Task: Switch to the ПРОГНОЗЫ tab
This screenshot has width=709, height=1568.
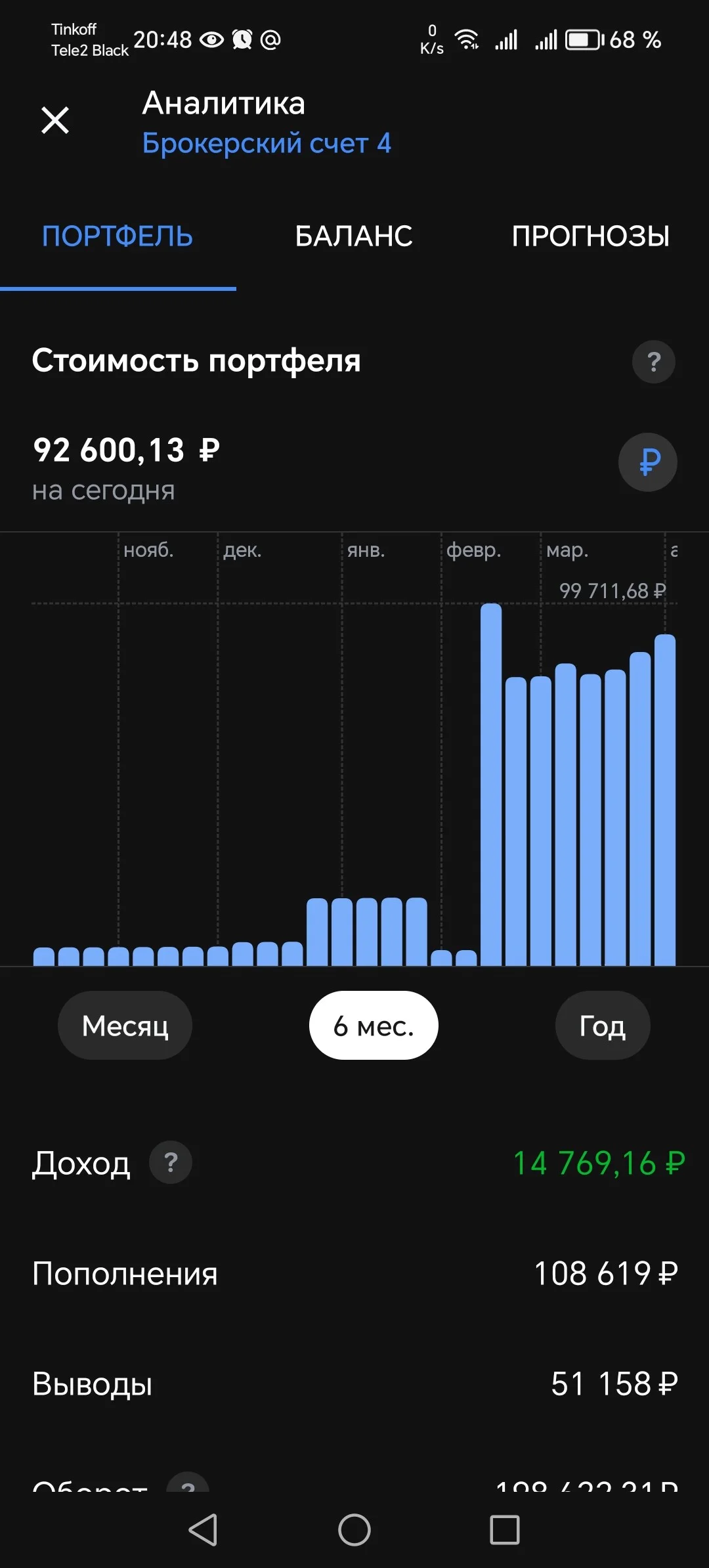Action: click(591, 236)
